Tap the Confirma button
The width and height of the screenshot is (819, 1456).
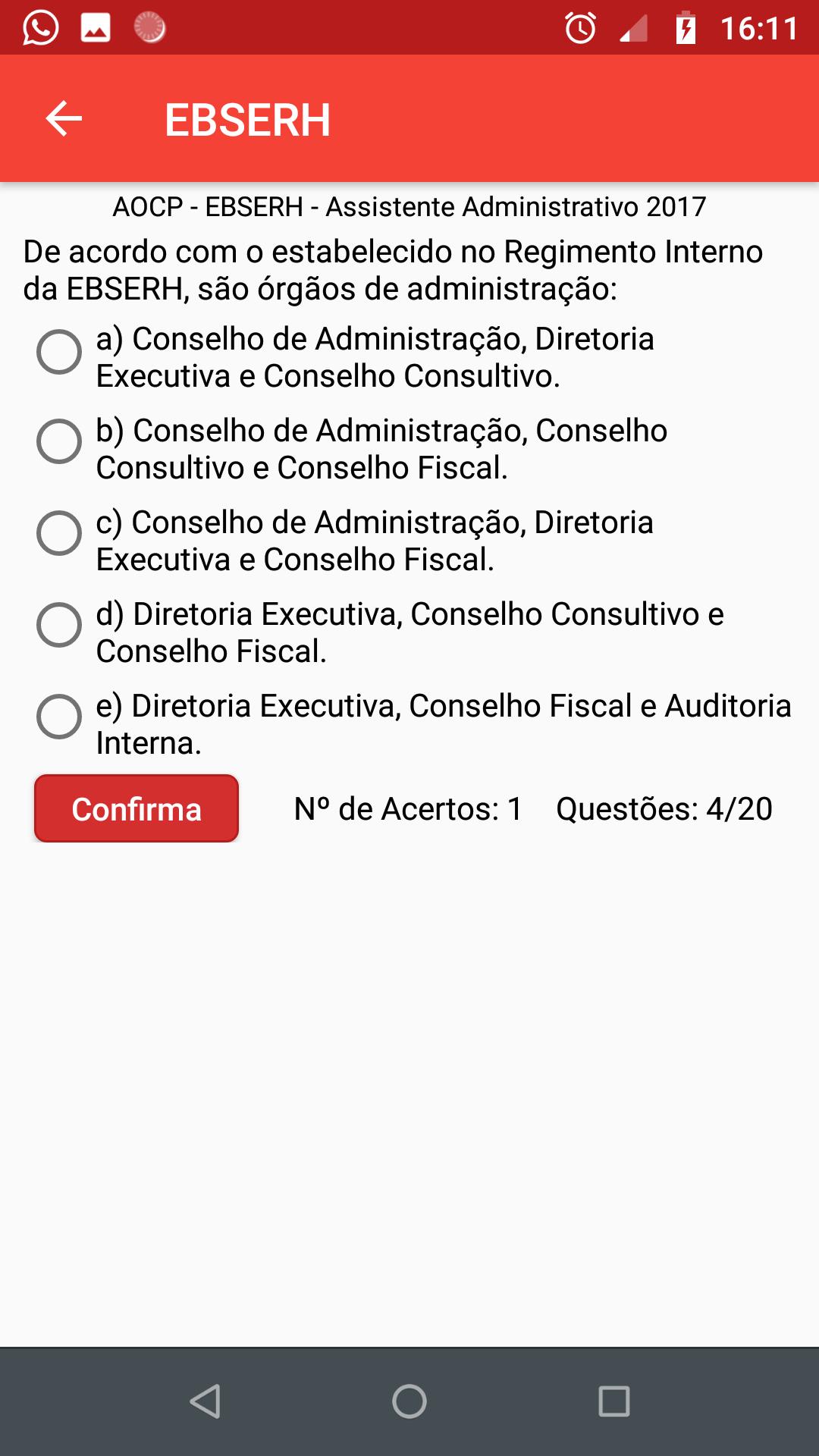tap(136, 808)
